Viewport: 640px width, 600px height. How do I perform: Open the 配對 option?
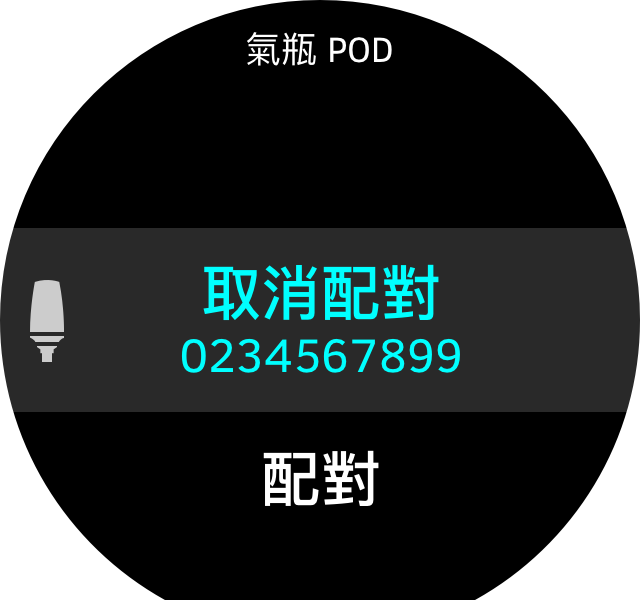(x=320, y=479)
